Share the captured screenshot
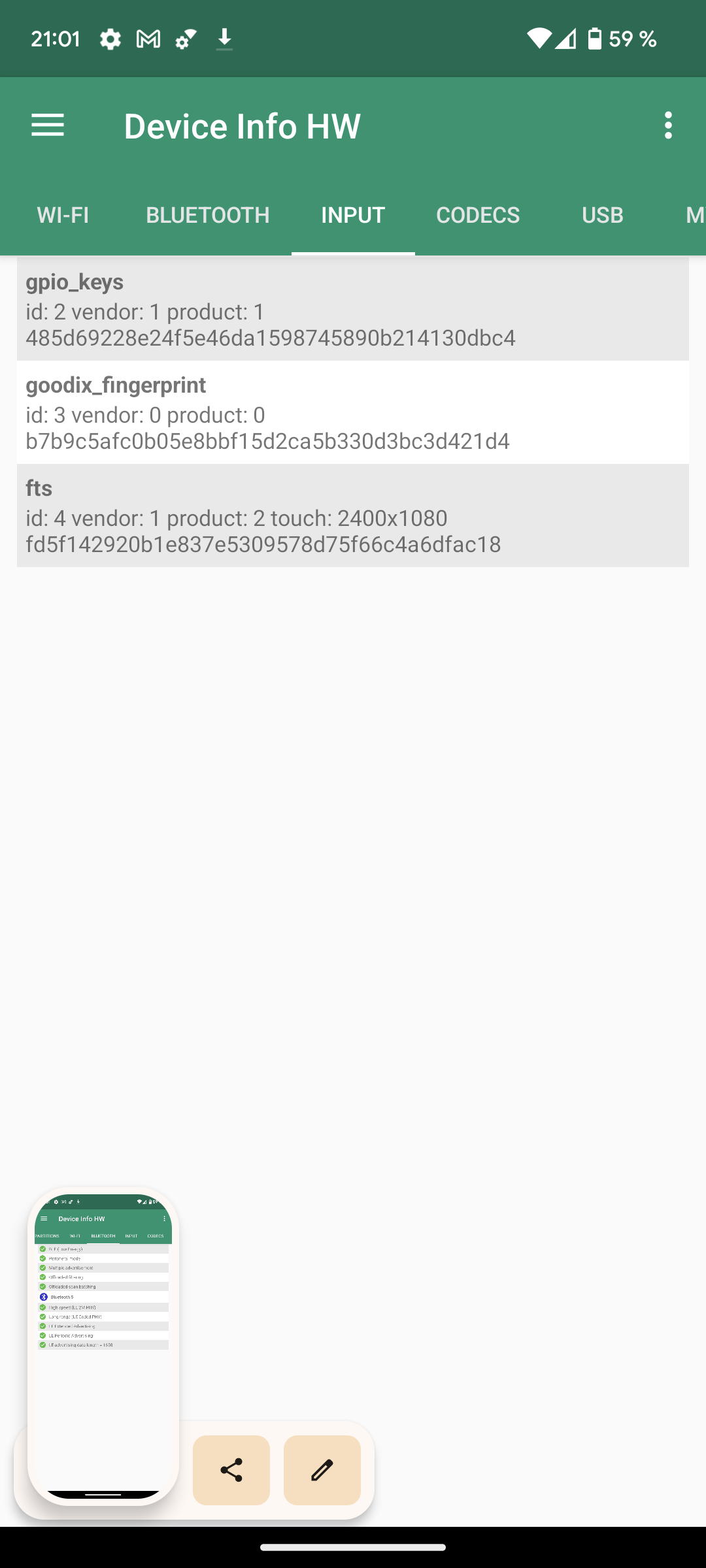 point(231,1470)
